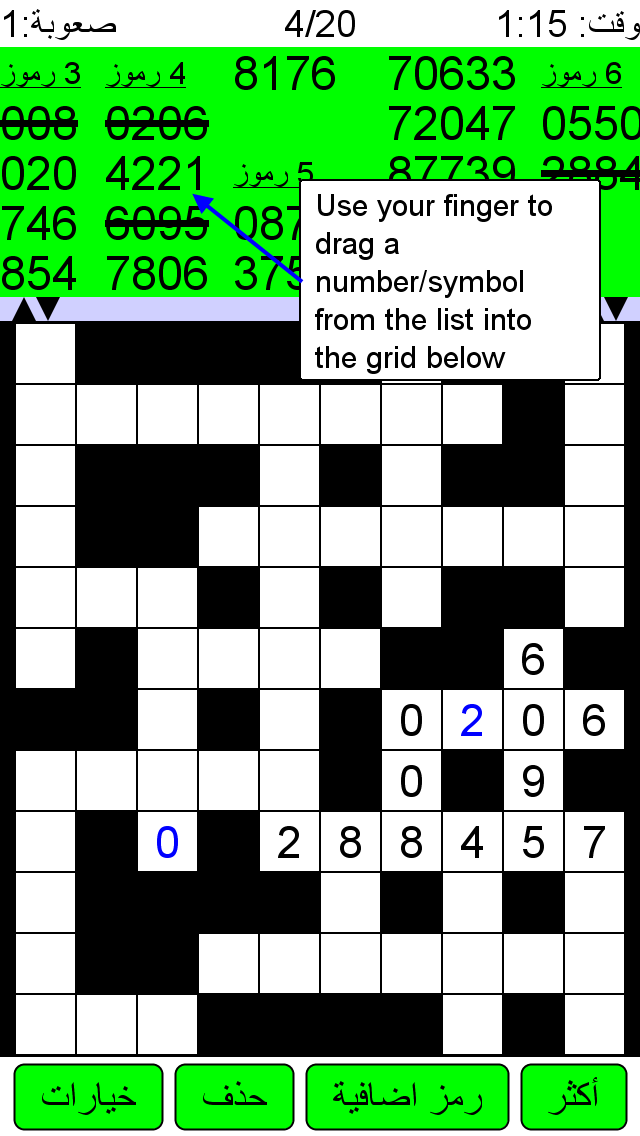The height and width of the screenshot is (1136, 640).
Task: Select number 70633 in the list
Action: (x=452, y=75)
